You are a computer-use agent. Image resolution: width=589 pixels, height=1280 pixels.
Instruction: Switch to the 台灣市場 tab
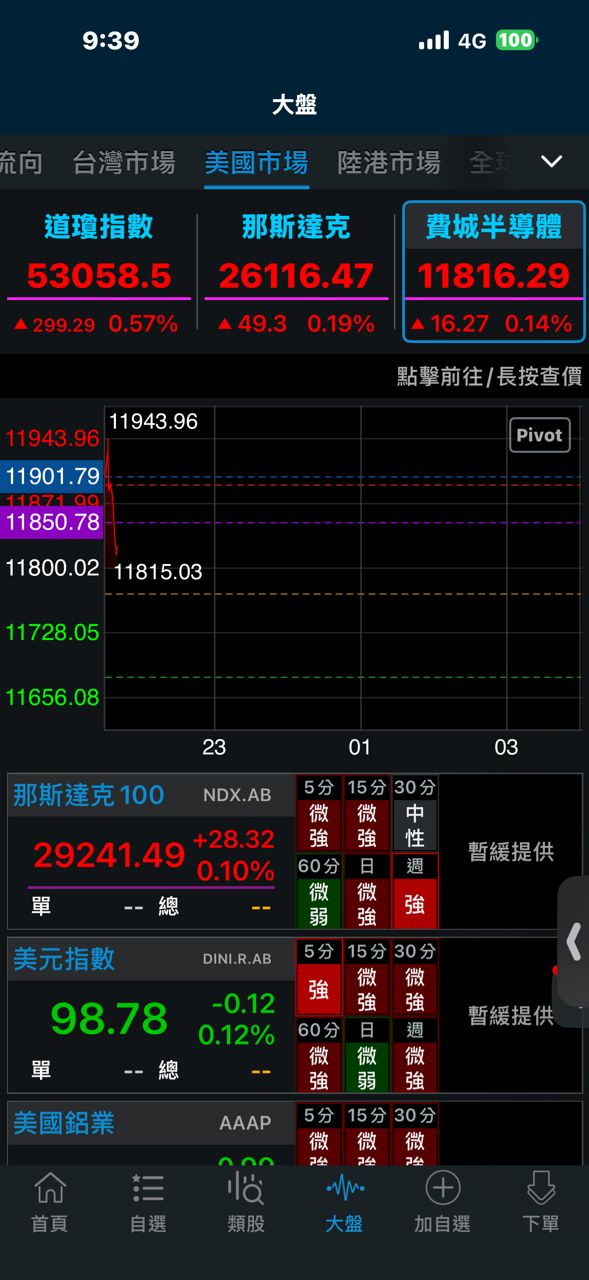[124, 163]
